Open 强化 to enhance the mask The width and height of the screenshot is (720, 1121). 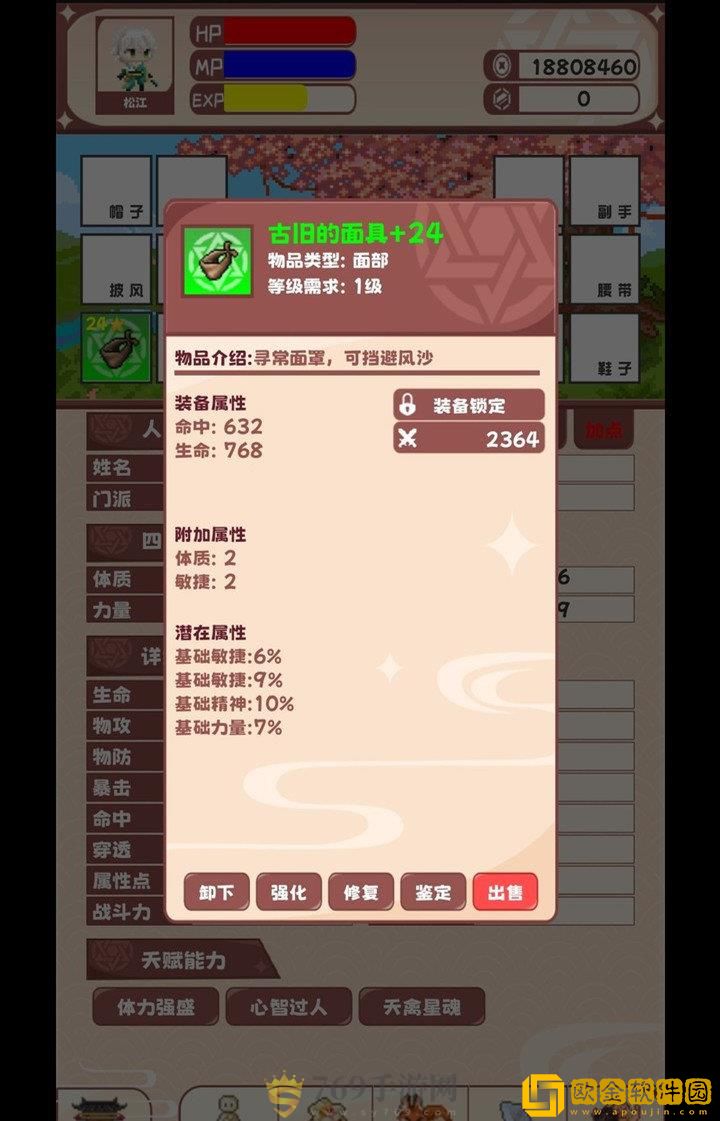[288, 892]
